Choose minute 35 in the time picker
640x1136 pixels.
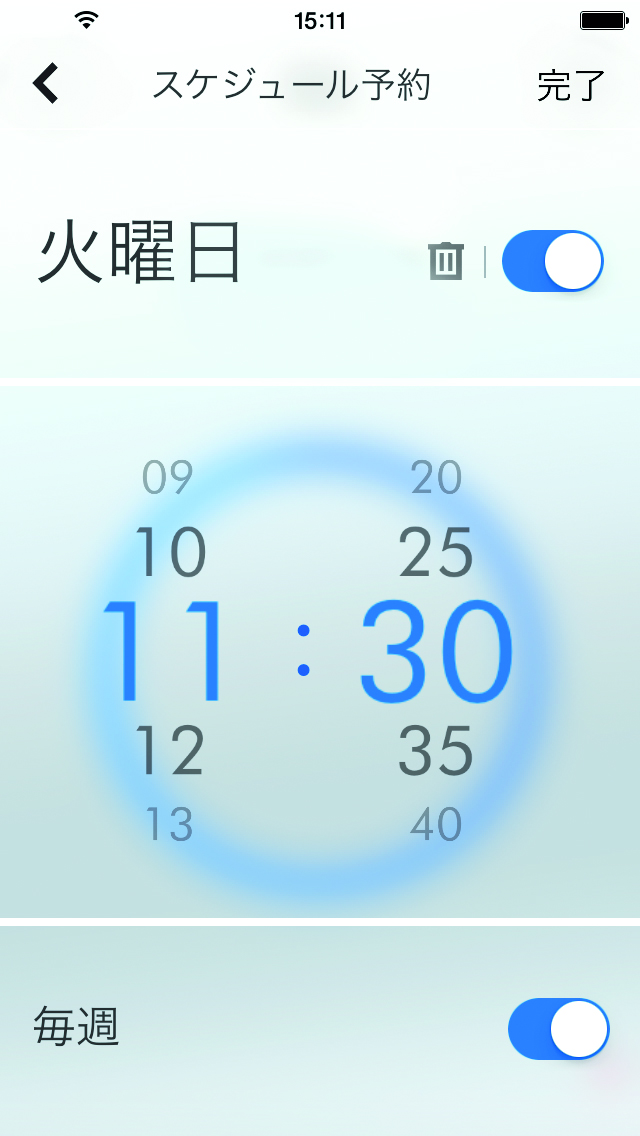[436, 752]
